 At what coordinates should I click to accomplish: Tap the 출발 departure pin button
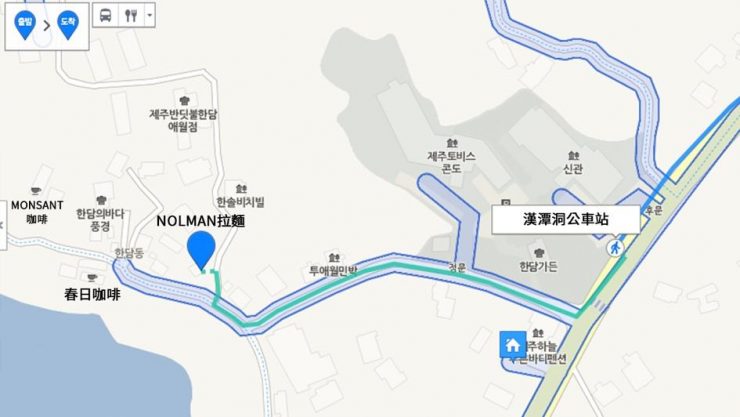tap(24, 22)
